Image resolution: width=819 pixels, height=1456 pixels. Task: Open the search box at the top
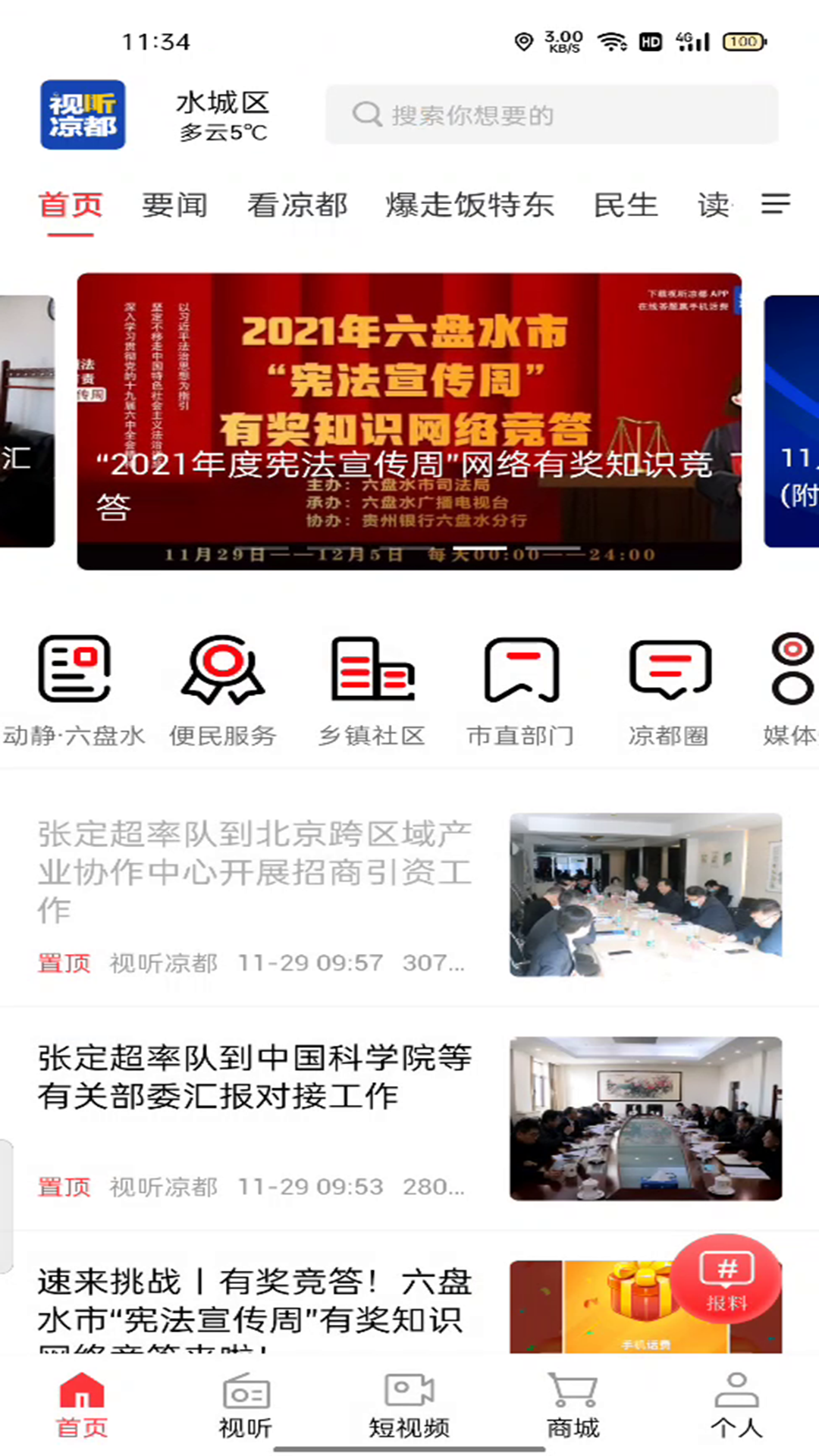(x=551, y=115)
